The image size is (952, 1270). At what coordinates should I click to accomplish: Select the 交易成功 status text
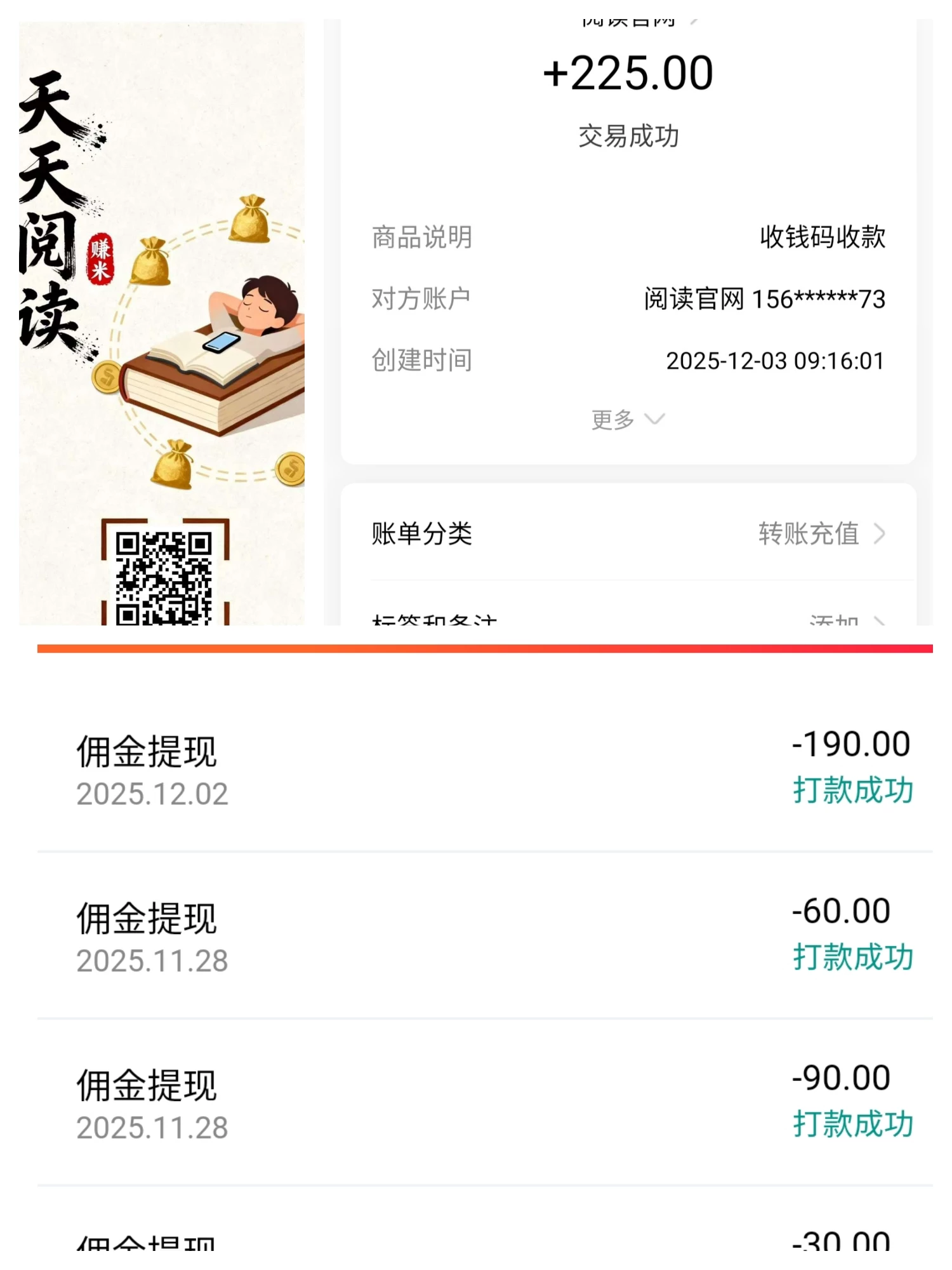628,135
